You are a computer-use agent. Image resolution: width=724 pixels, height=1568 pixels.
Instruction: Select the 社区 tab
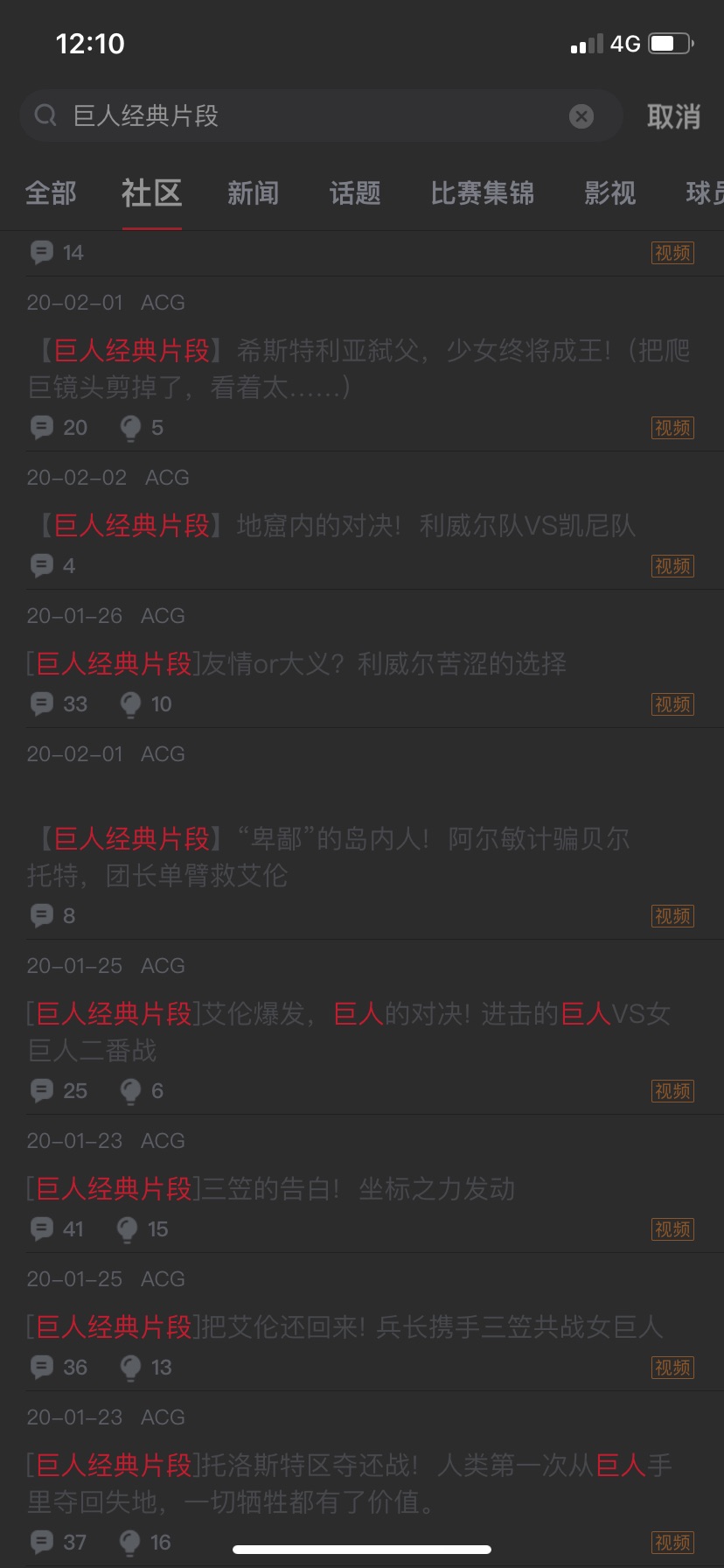pyautogui.click(x=152, y=192)
